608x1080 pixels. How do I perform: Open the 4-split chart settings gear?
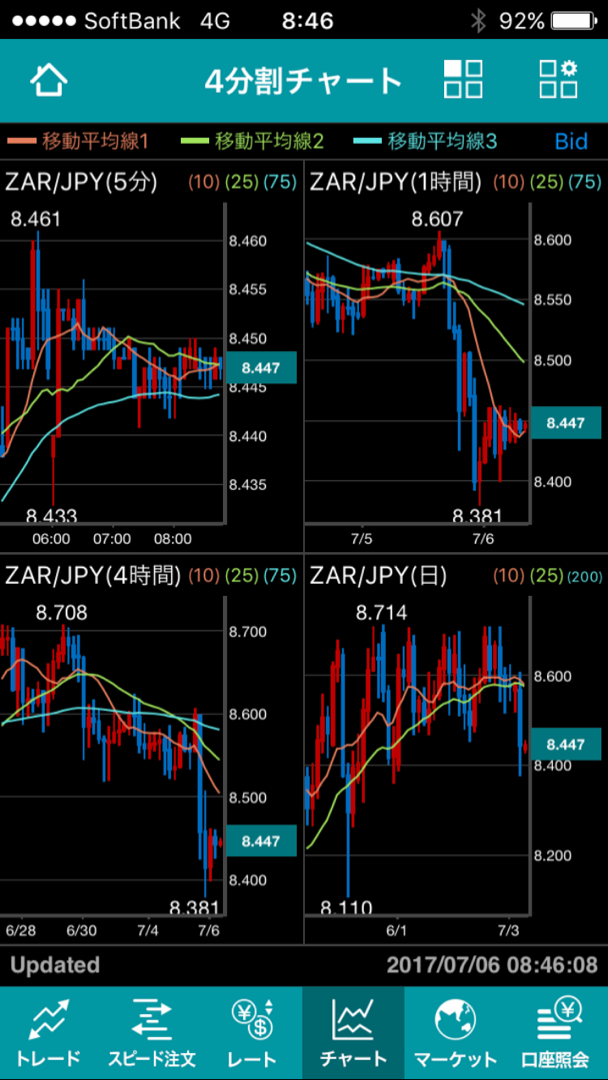click(558, 80)
